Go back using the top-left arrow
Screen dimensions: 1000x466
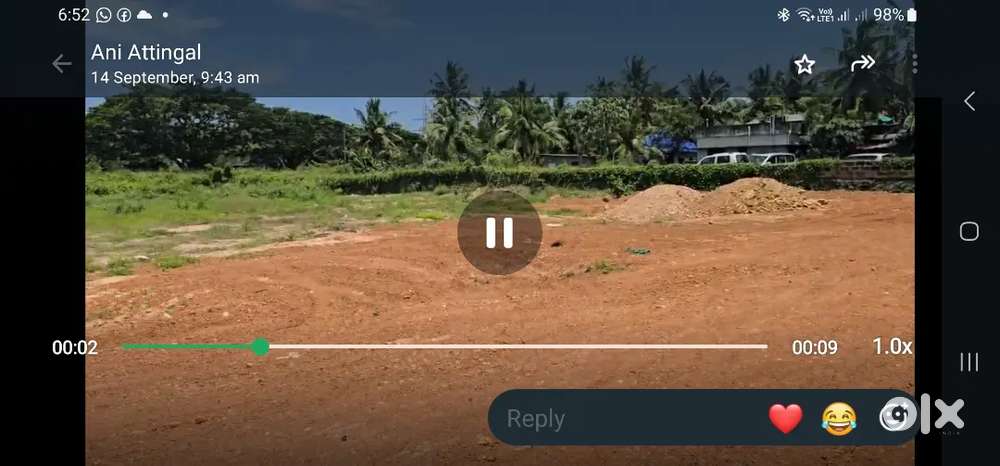coord(61,64)
